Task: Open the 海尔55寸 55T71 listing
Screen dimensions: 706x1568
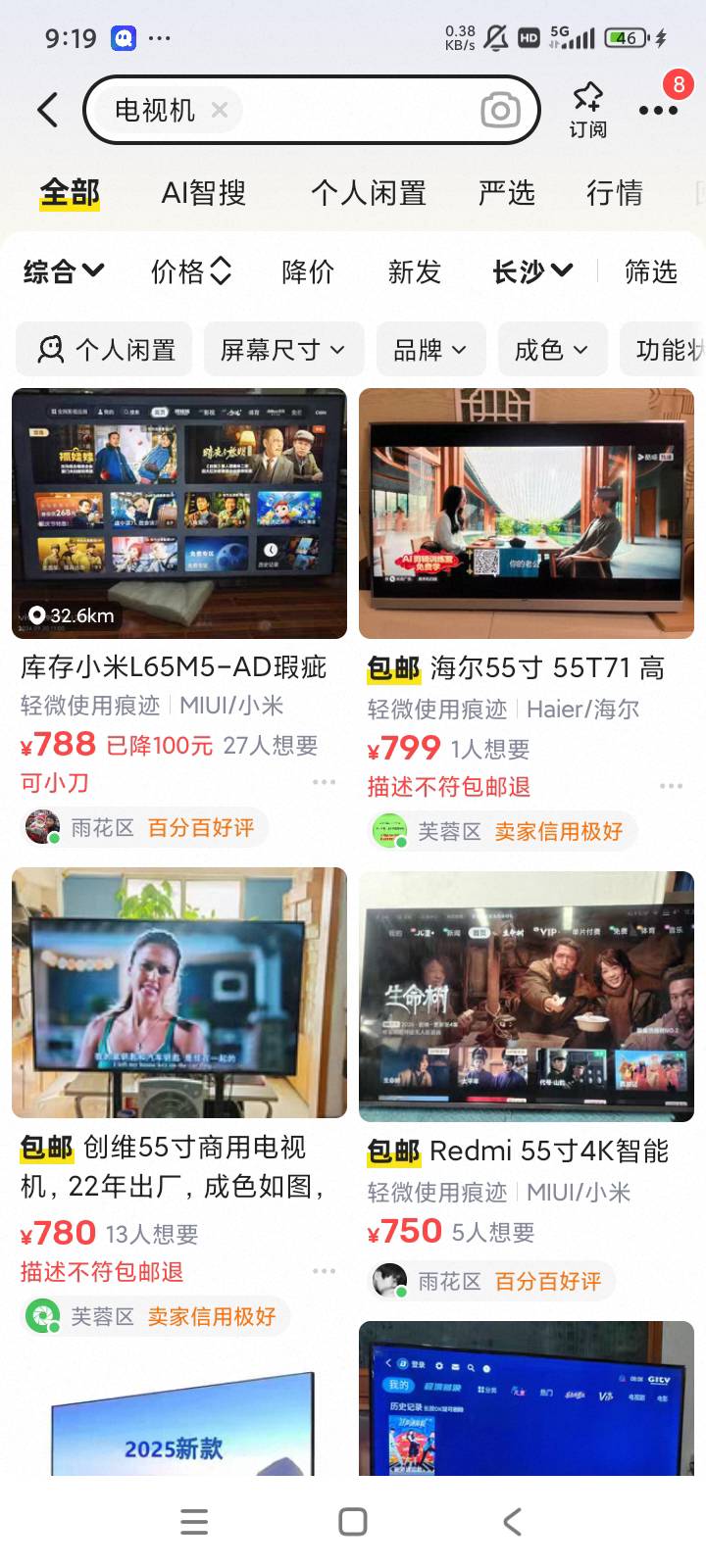Action: pos(527,514)
